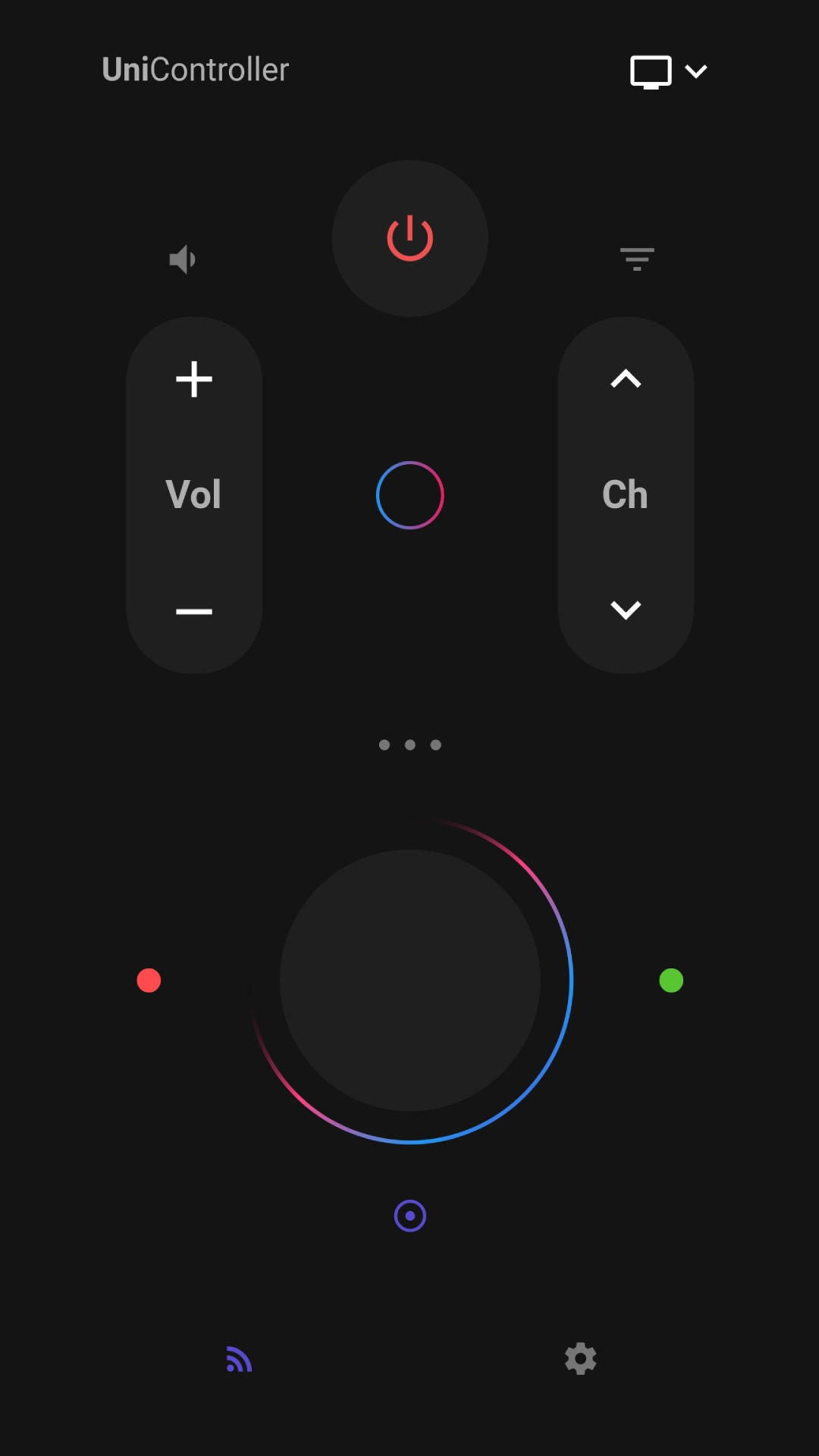Open the filter list icon
The height and width of the screenshot is (1456, 819).
click(637, 259)
